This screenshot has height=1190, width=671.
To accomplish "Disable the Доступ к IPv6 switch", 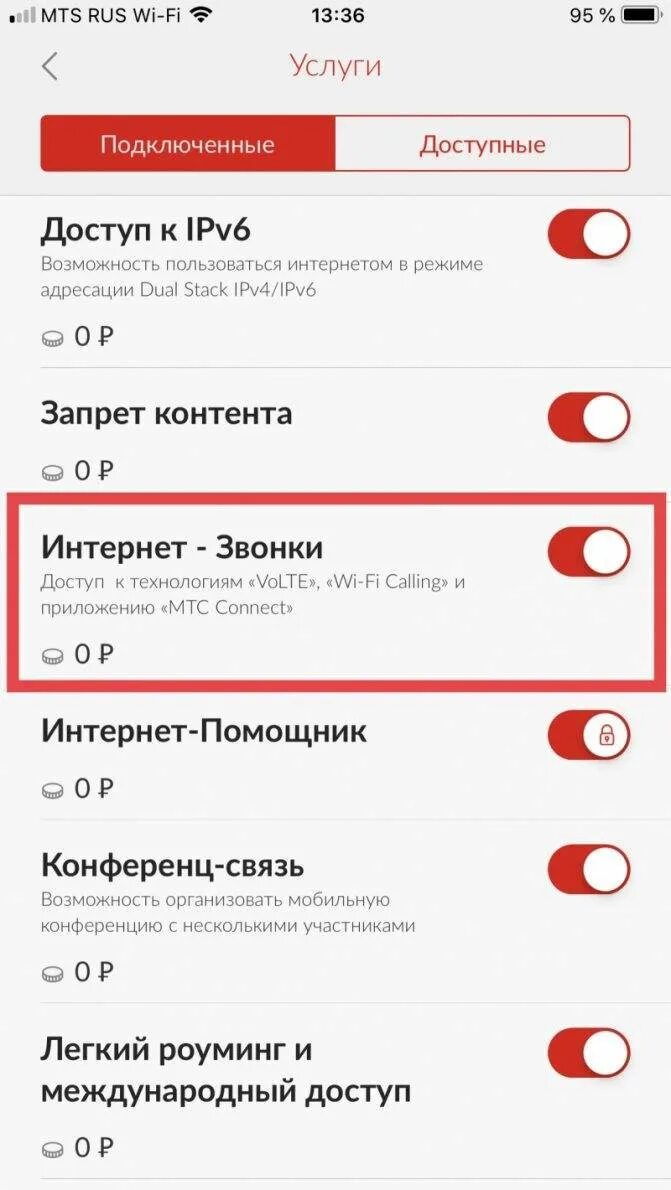I will pos(589,234).
